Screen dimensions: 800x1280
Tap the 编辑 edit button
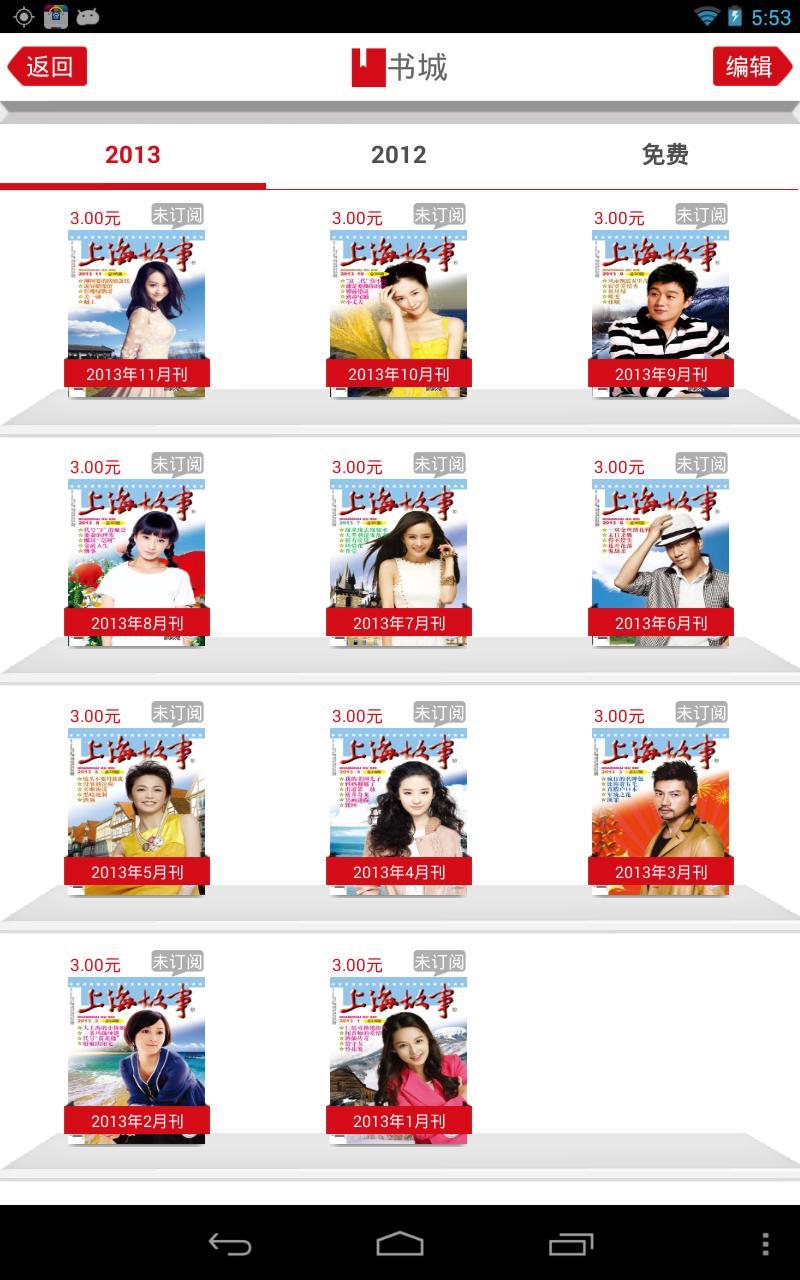point(752,67)
